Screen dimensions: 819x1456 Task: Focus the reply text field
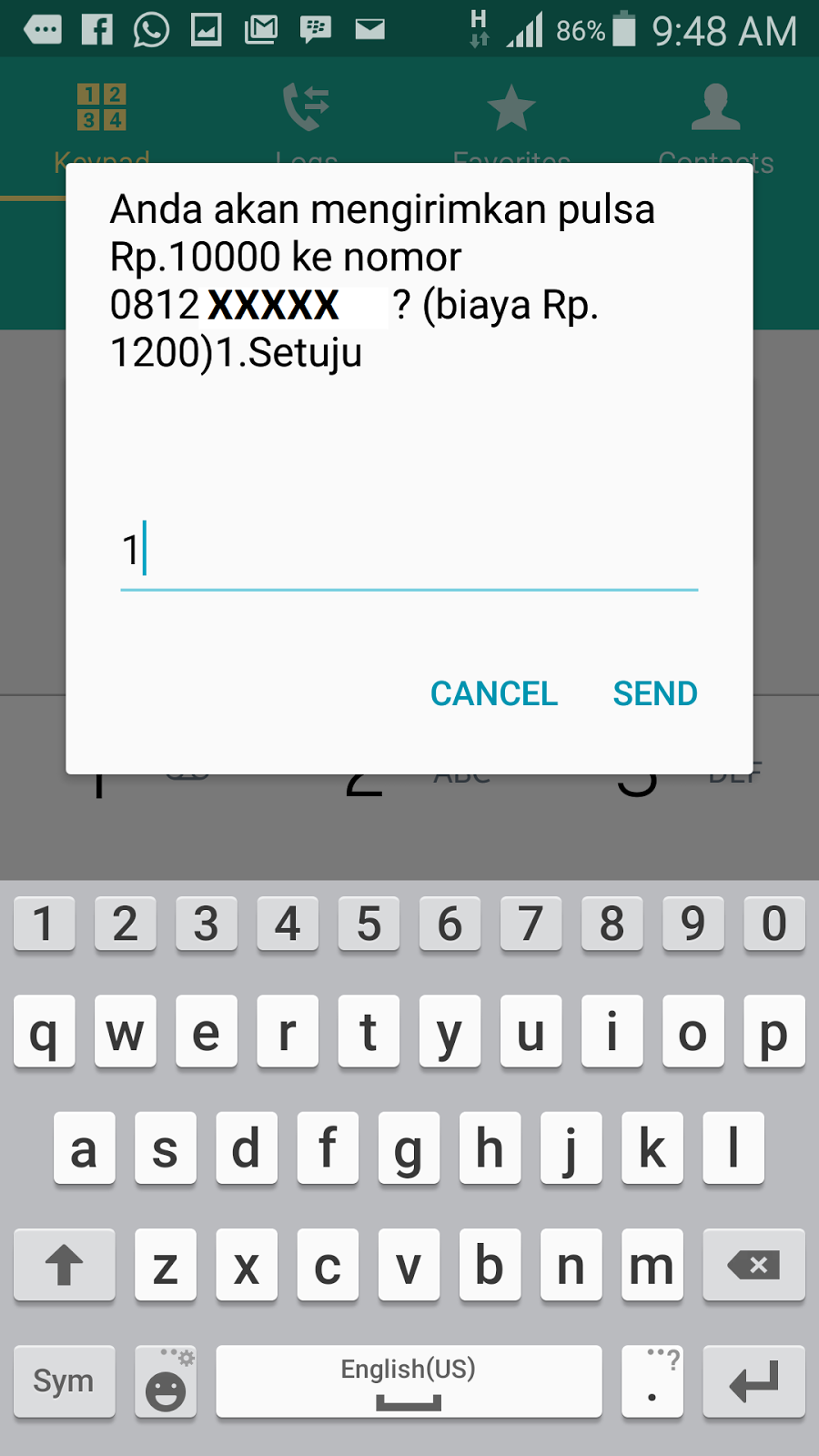click(x=409, y=551)
